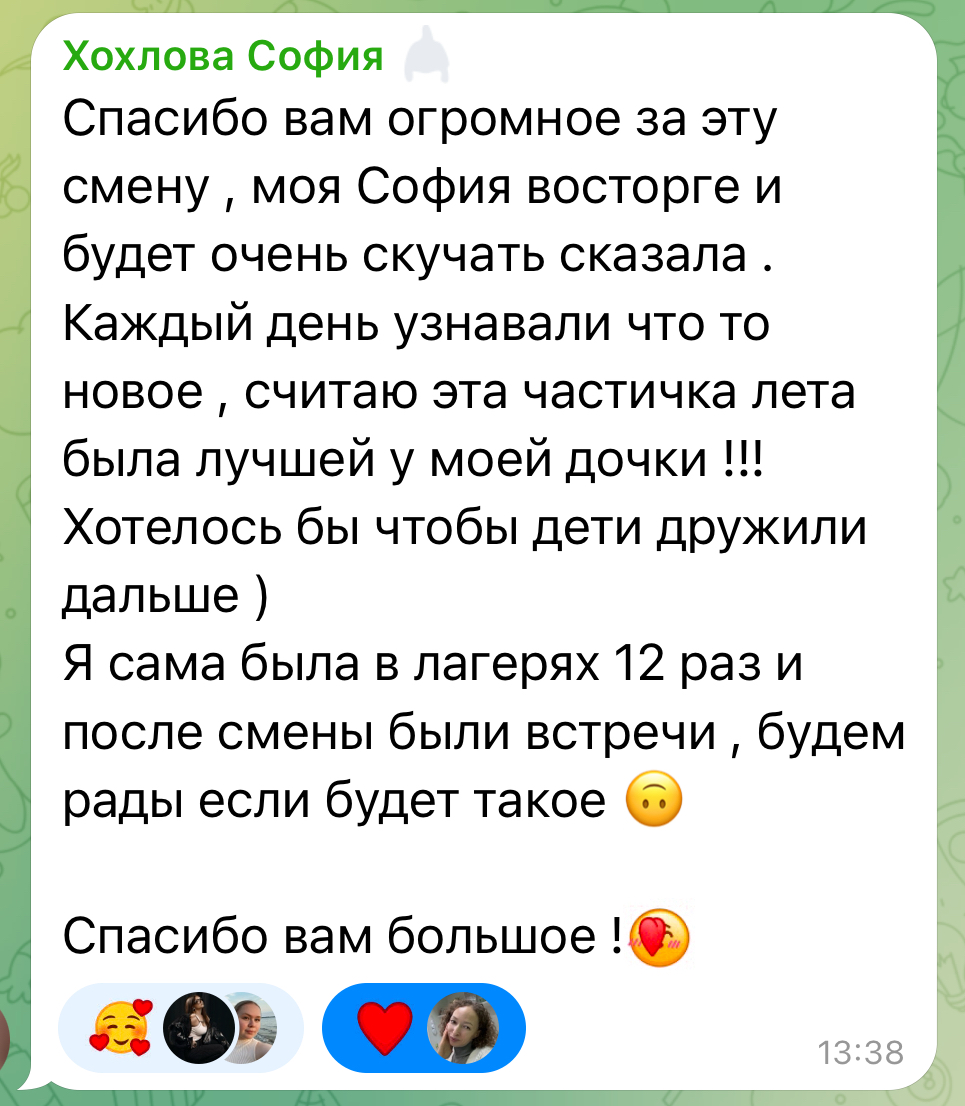Open sender profile Хохлова София
The height and width of the screenshot is (1106, 965).
tap(223, 59)
